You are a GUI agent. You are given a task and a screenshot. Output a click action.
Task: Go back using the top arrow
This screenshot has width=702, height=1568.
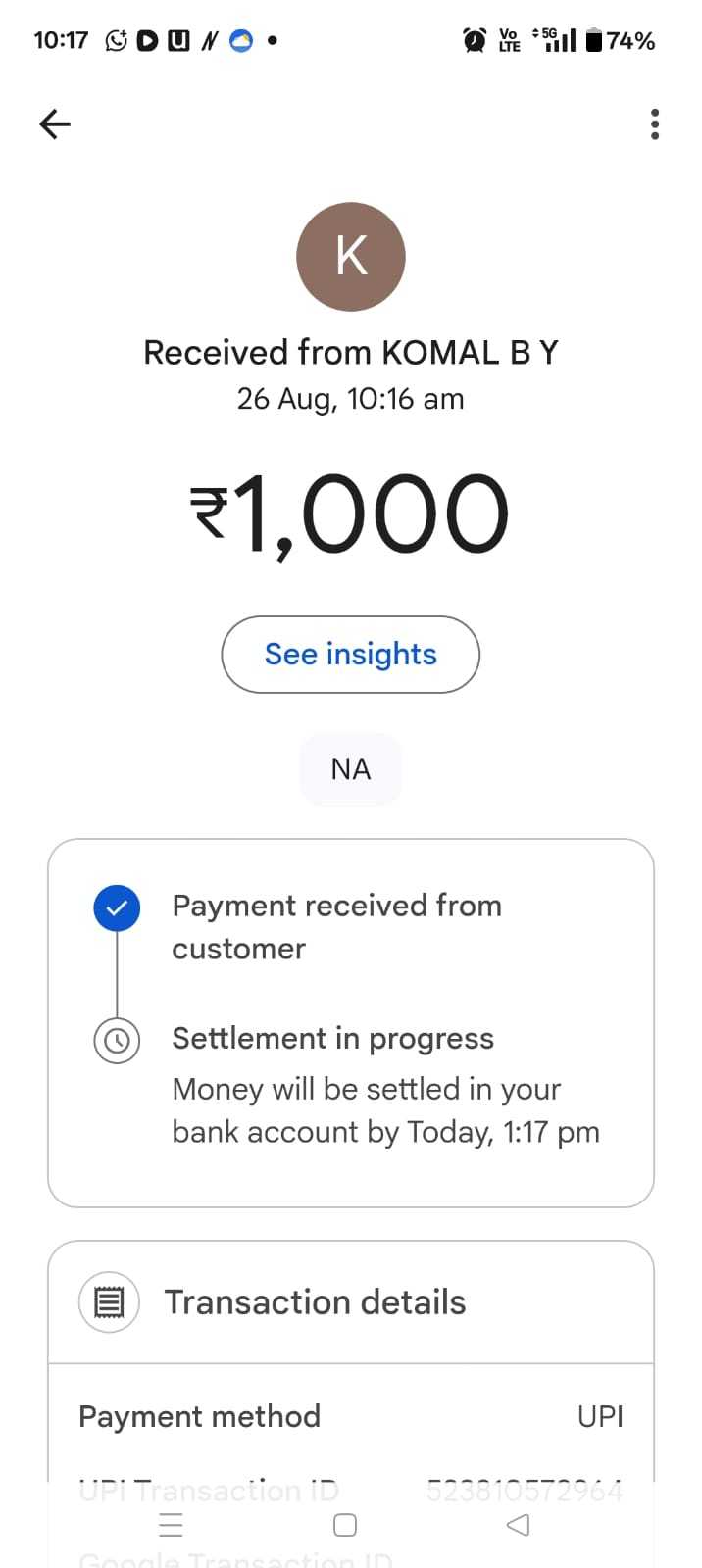(x=55, y=123)
